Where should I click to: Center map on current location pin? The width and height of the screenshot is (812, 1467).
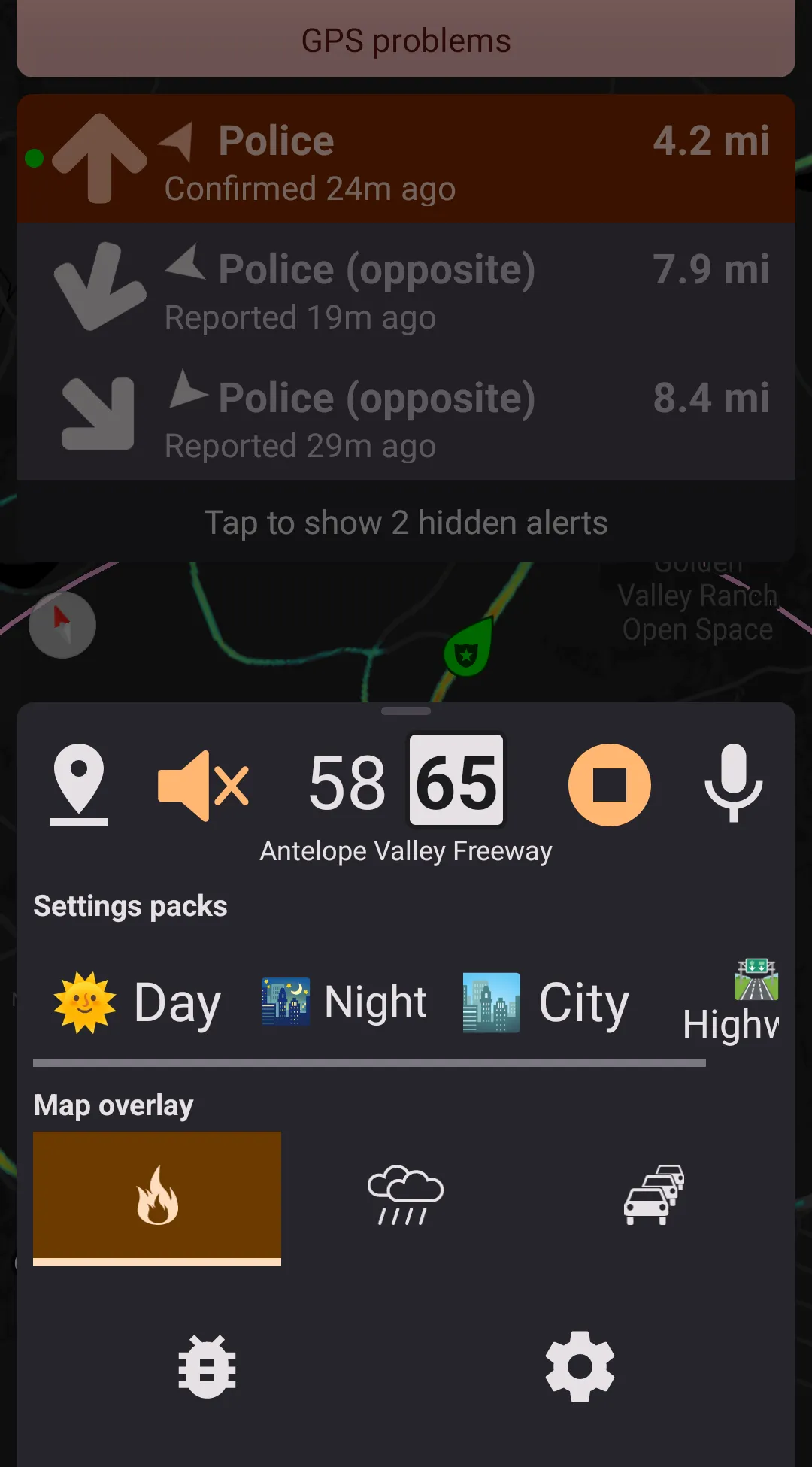(79, 784)
